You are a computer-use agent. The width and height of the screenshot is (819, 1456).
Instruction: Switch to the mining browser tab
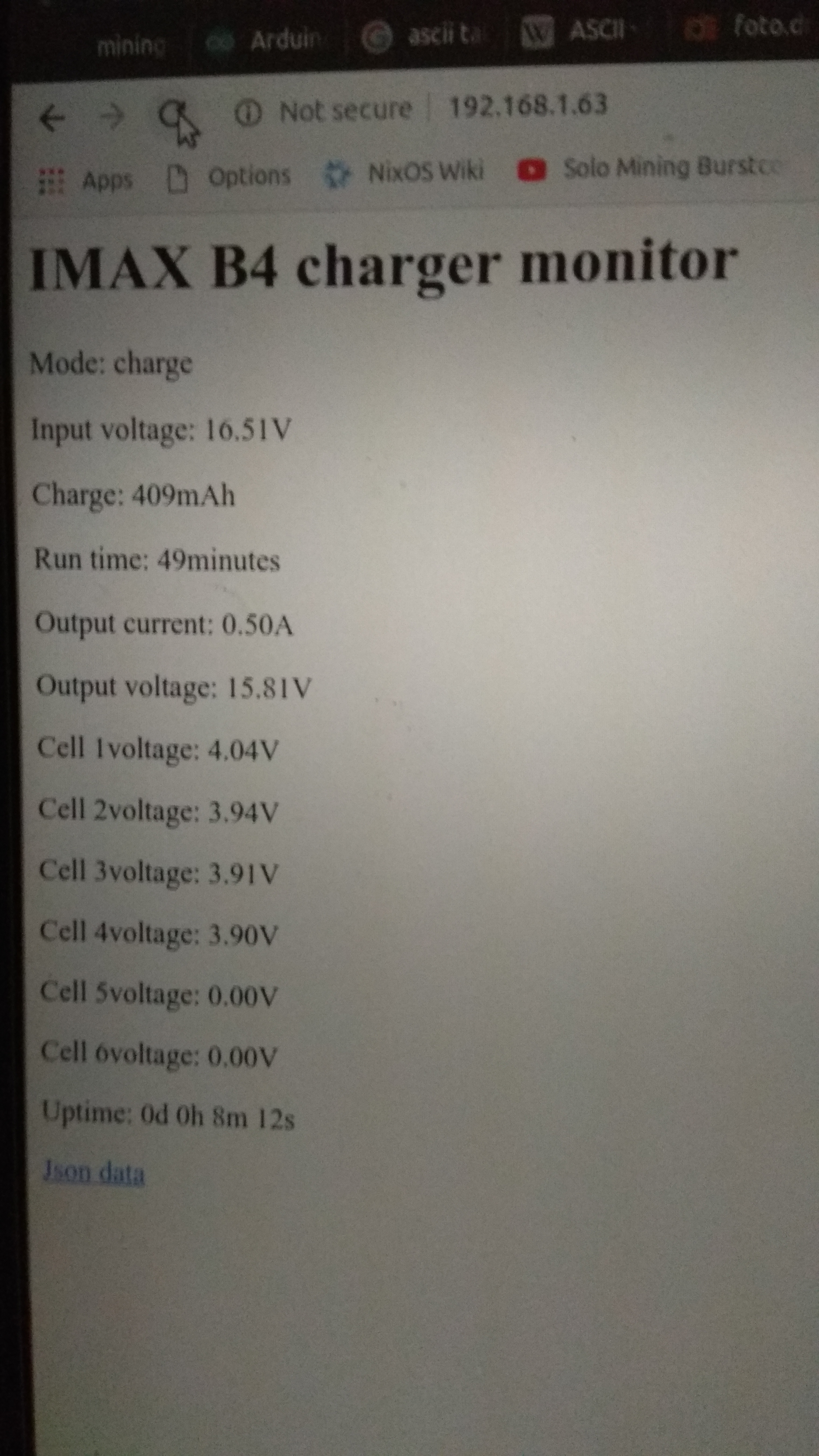click(131, 46)
